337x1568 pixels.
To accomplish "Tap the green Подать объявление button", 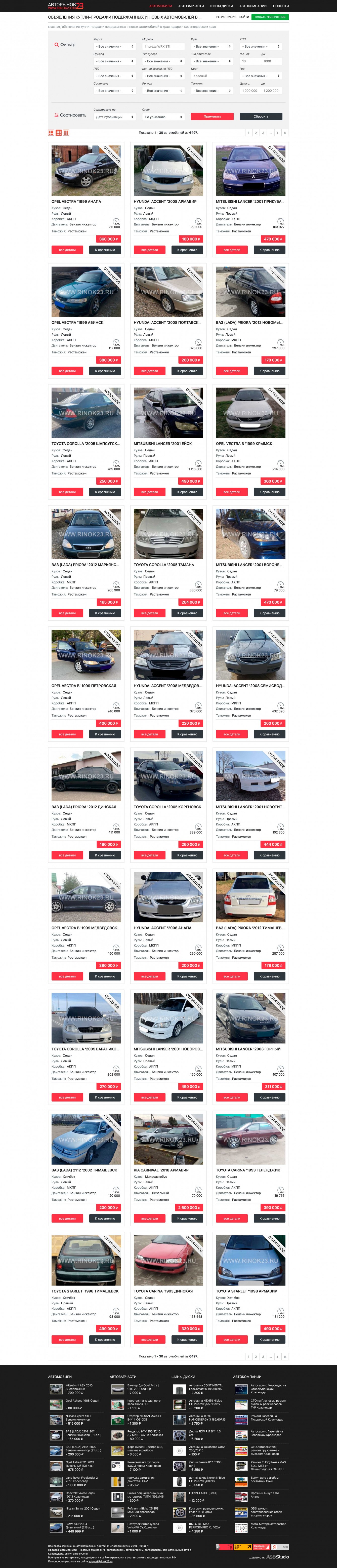I will tap(270, 17).
